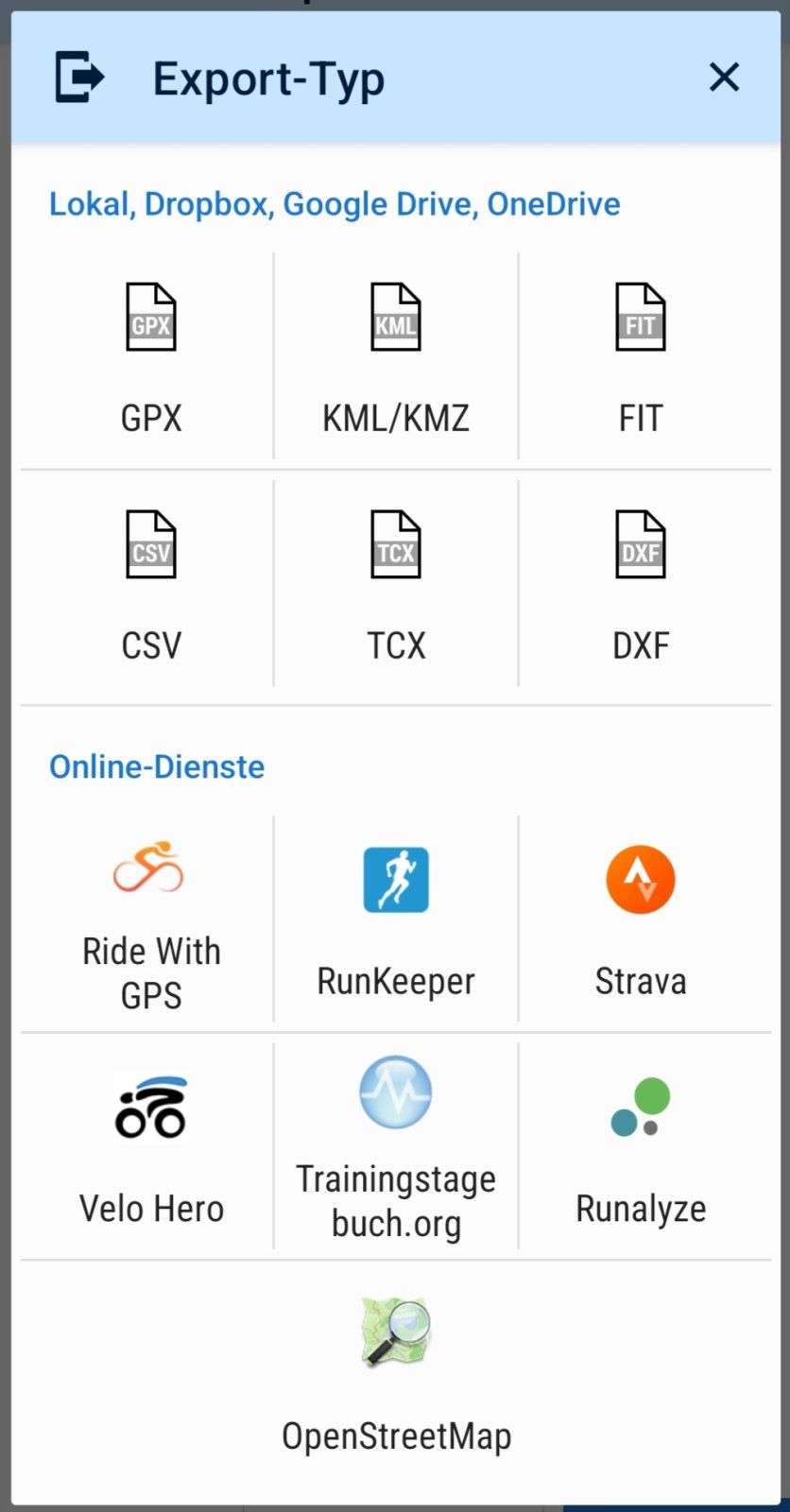Export to Trainingstagebuch.org
790x1512 pixels.
pos(396,1148)
